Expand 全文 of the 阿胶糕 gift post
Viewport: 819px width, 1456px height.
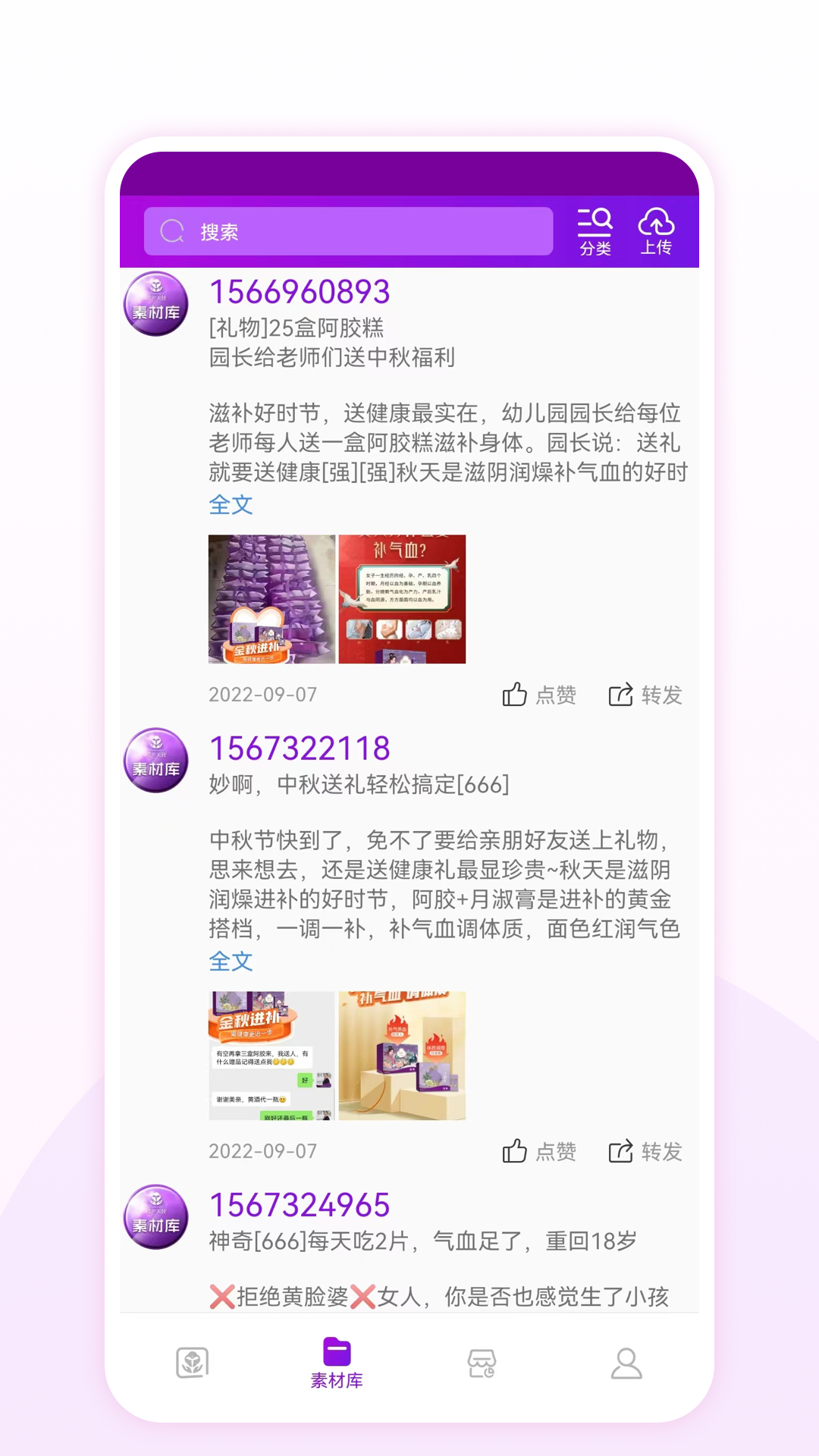point(231,505)
